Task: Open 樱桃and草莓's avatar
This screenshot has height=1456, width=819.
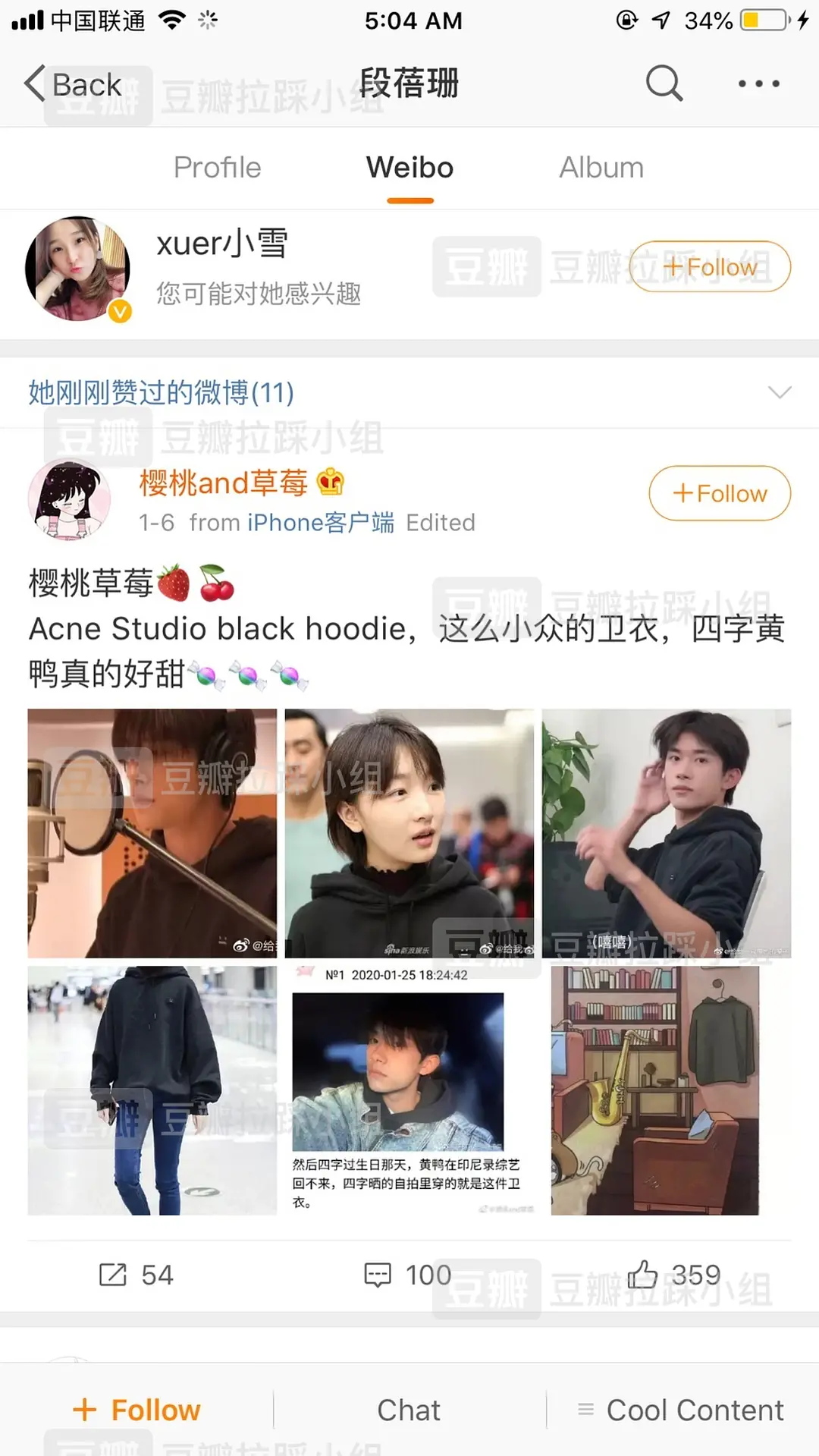Action: coord(69,499)
